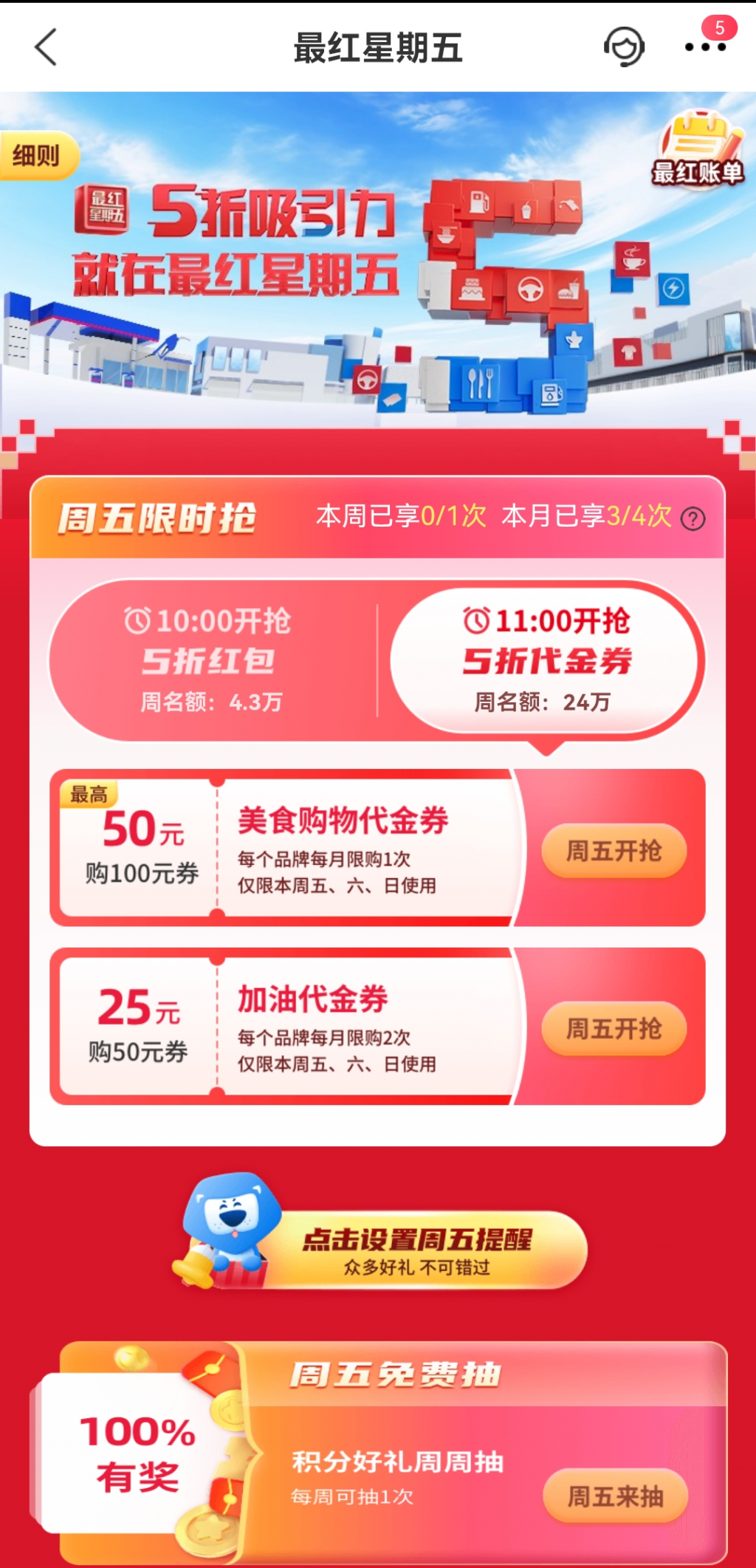This screenshot has width=756, height=1568.
Task: Switch to 10:00开抢 5折红包 tab
Action: point(210,660)
